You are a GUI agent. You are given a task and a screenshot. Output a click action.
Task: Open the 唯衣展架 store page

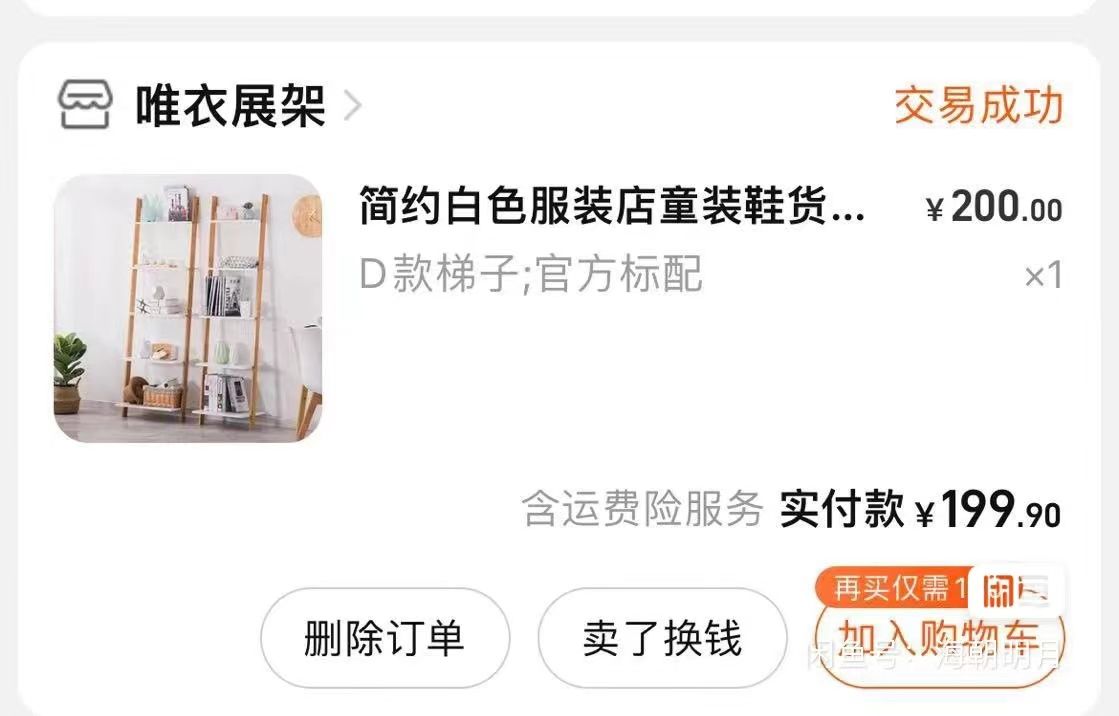[x=230, y=106]
